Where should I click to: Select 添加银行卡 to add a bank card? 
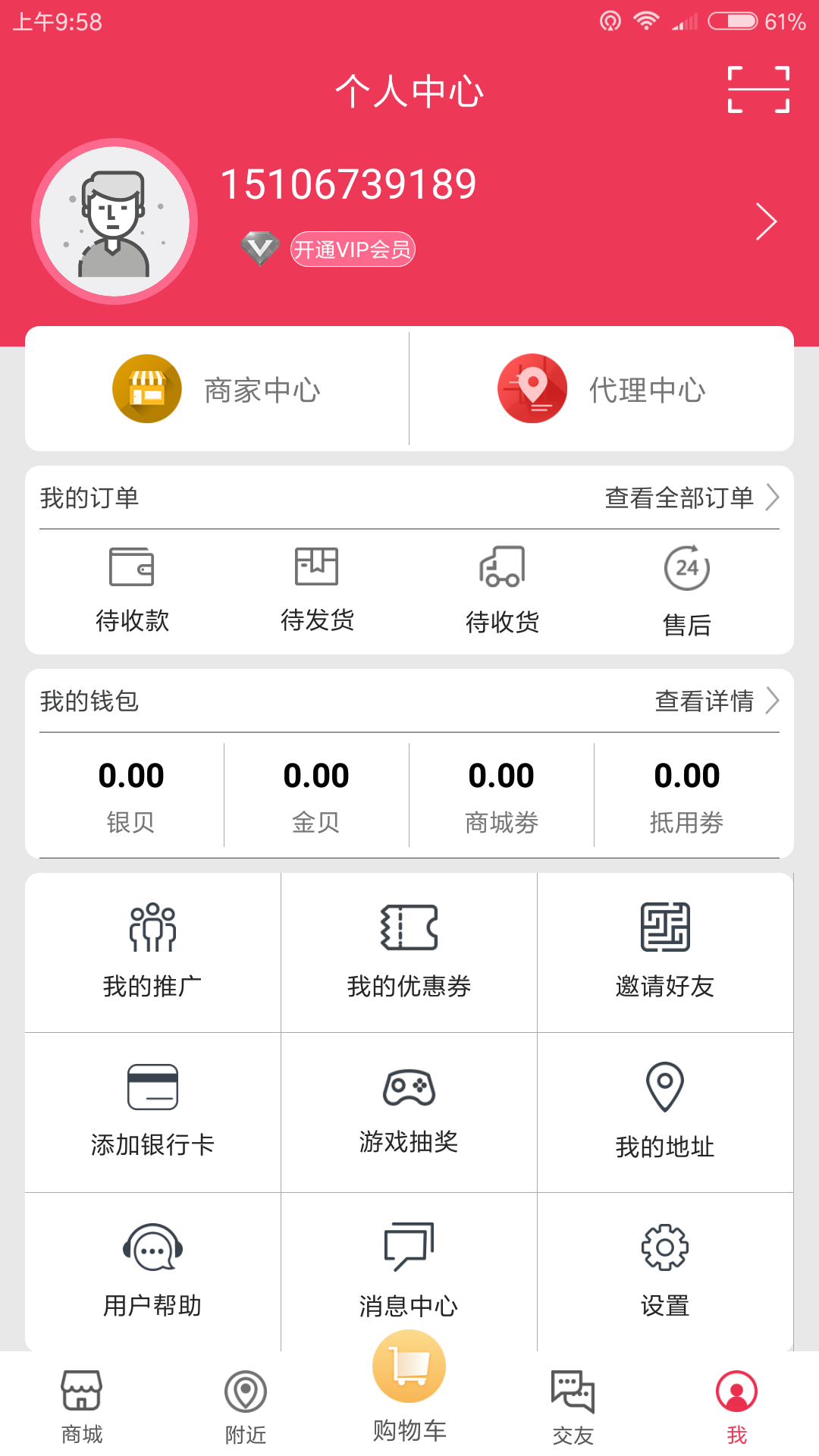(152, 1112)
